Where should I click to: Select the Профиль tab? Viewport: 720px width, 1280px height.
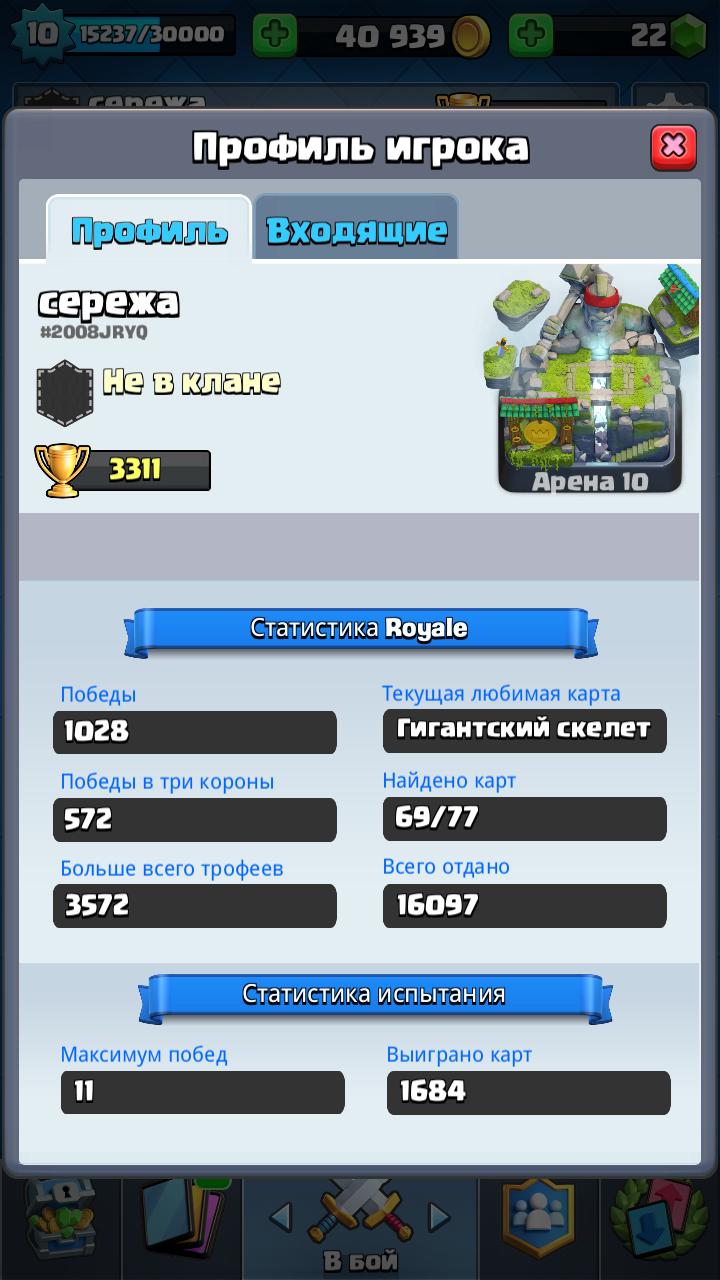click(x=149, y=229)
